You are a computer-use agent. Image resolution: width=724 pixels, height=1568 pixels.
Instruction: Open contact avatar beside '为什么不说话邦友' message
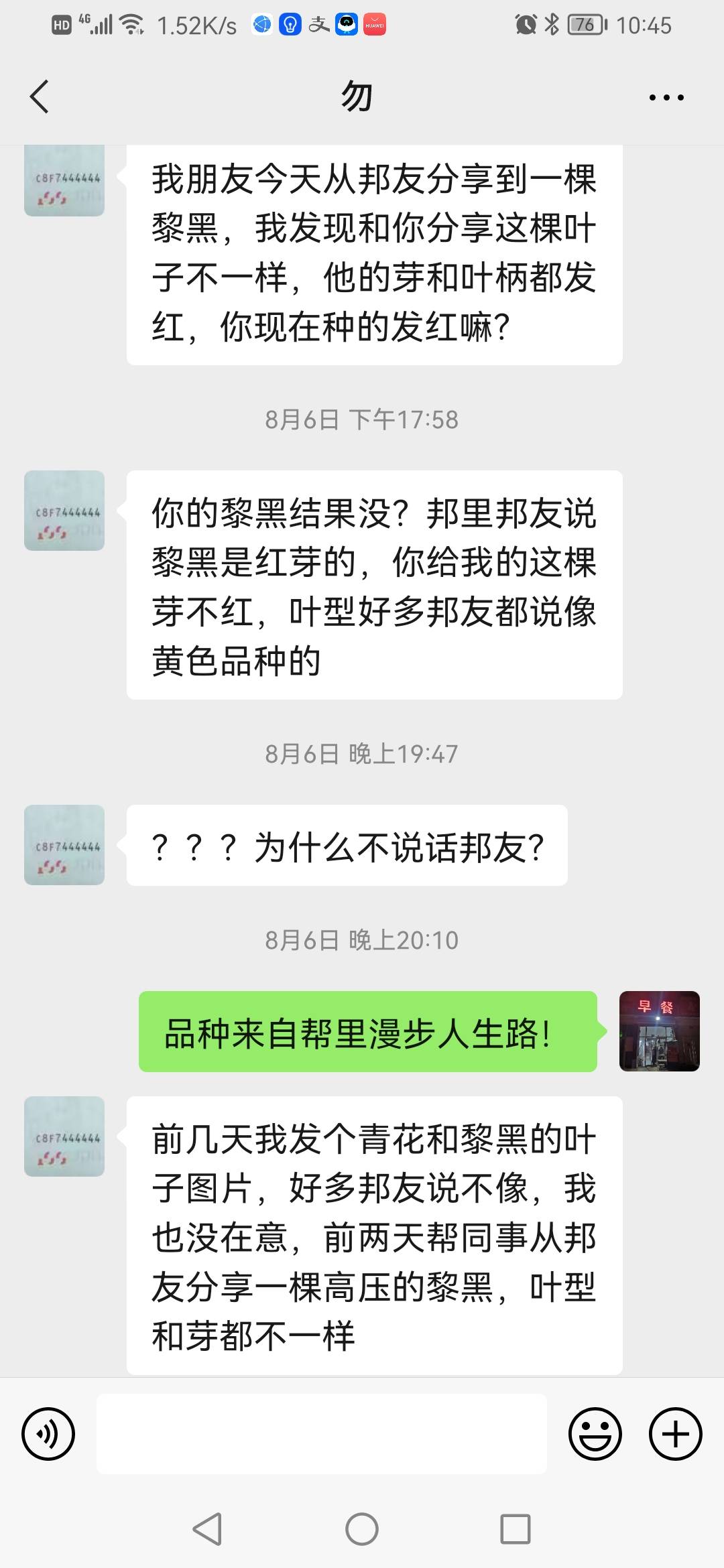(64, 845)
